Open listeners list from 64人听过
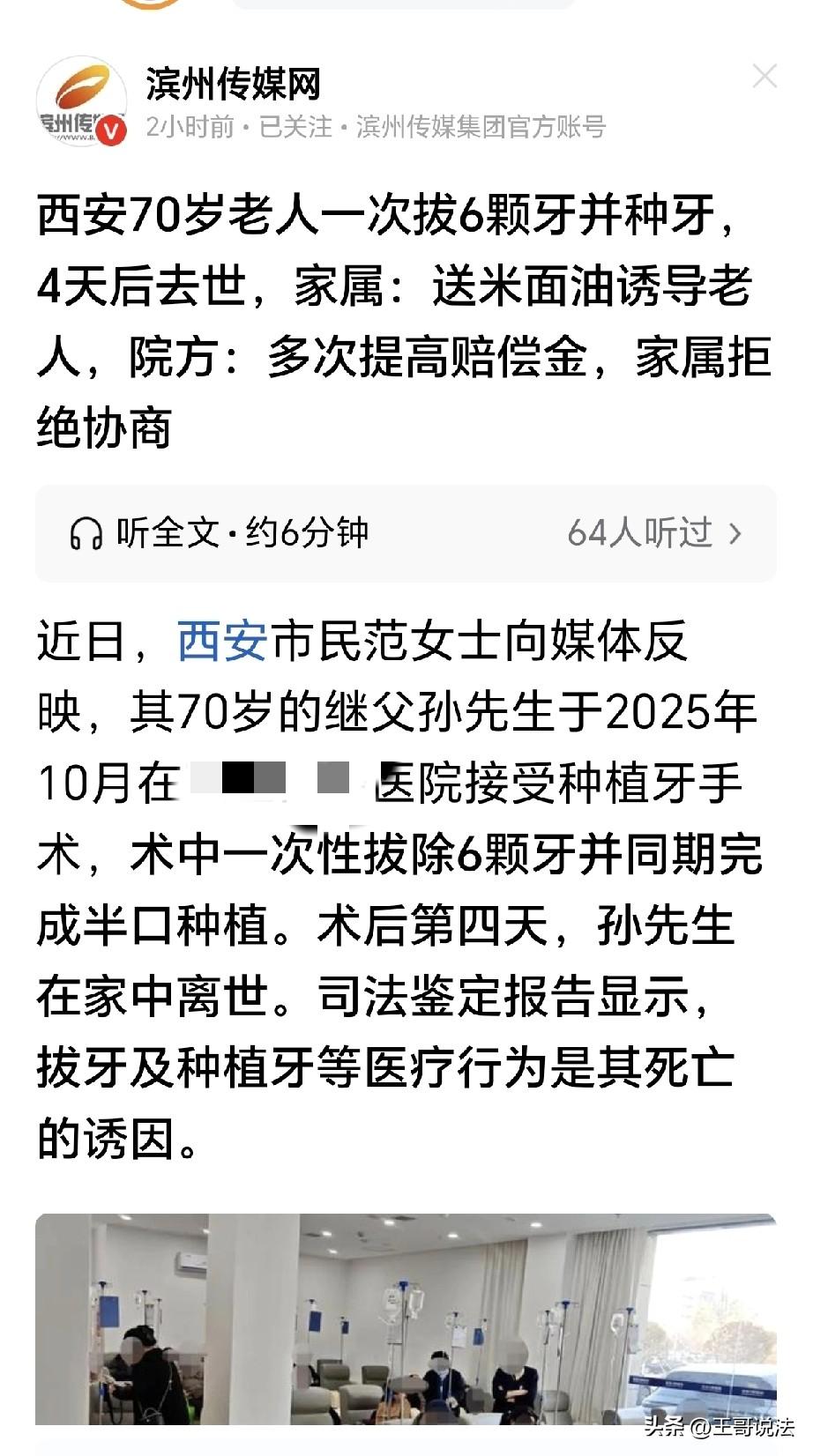The height and width of the screenshot is (1456, 813). [644, 531]
